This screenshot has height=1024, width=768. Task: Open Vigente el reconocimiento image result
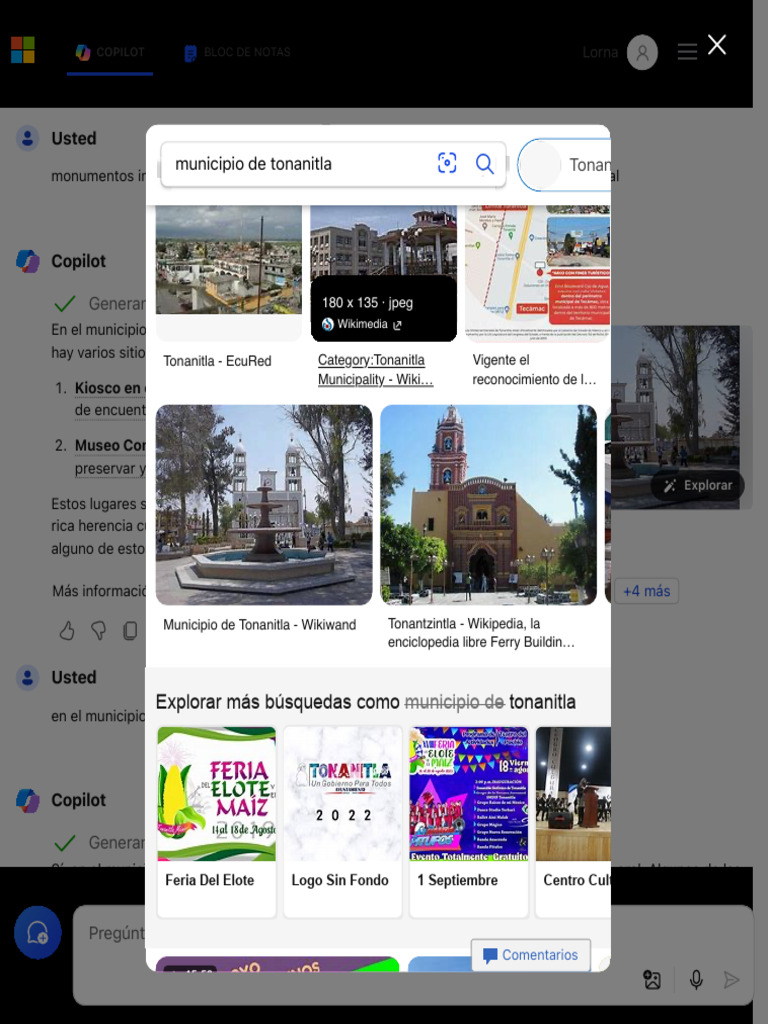[x=537, y=274]
